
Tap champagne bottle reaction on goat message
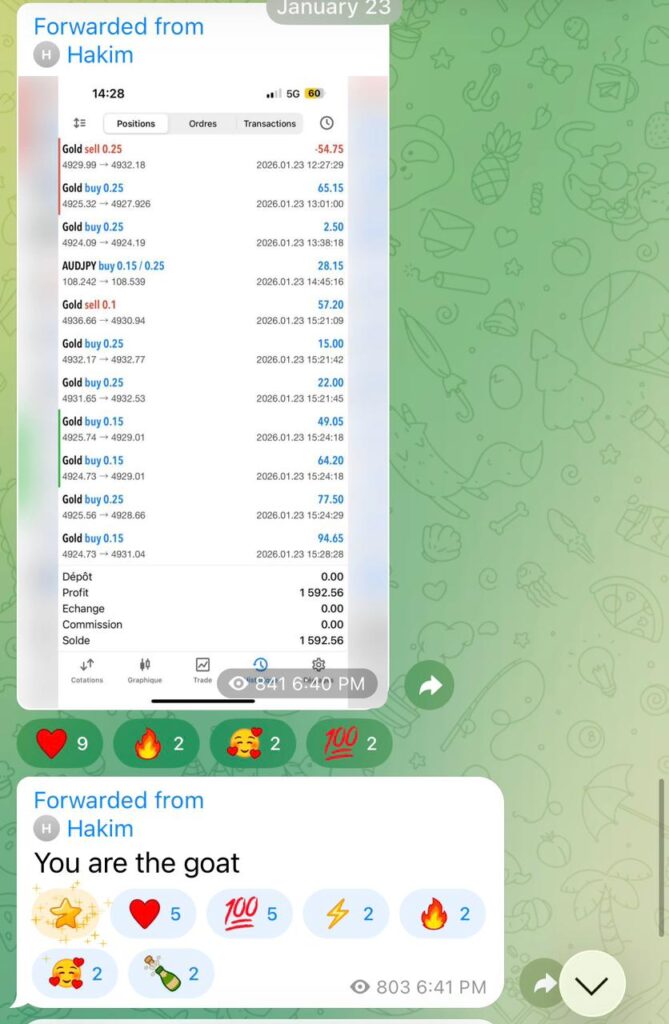click(171, 973)
